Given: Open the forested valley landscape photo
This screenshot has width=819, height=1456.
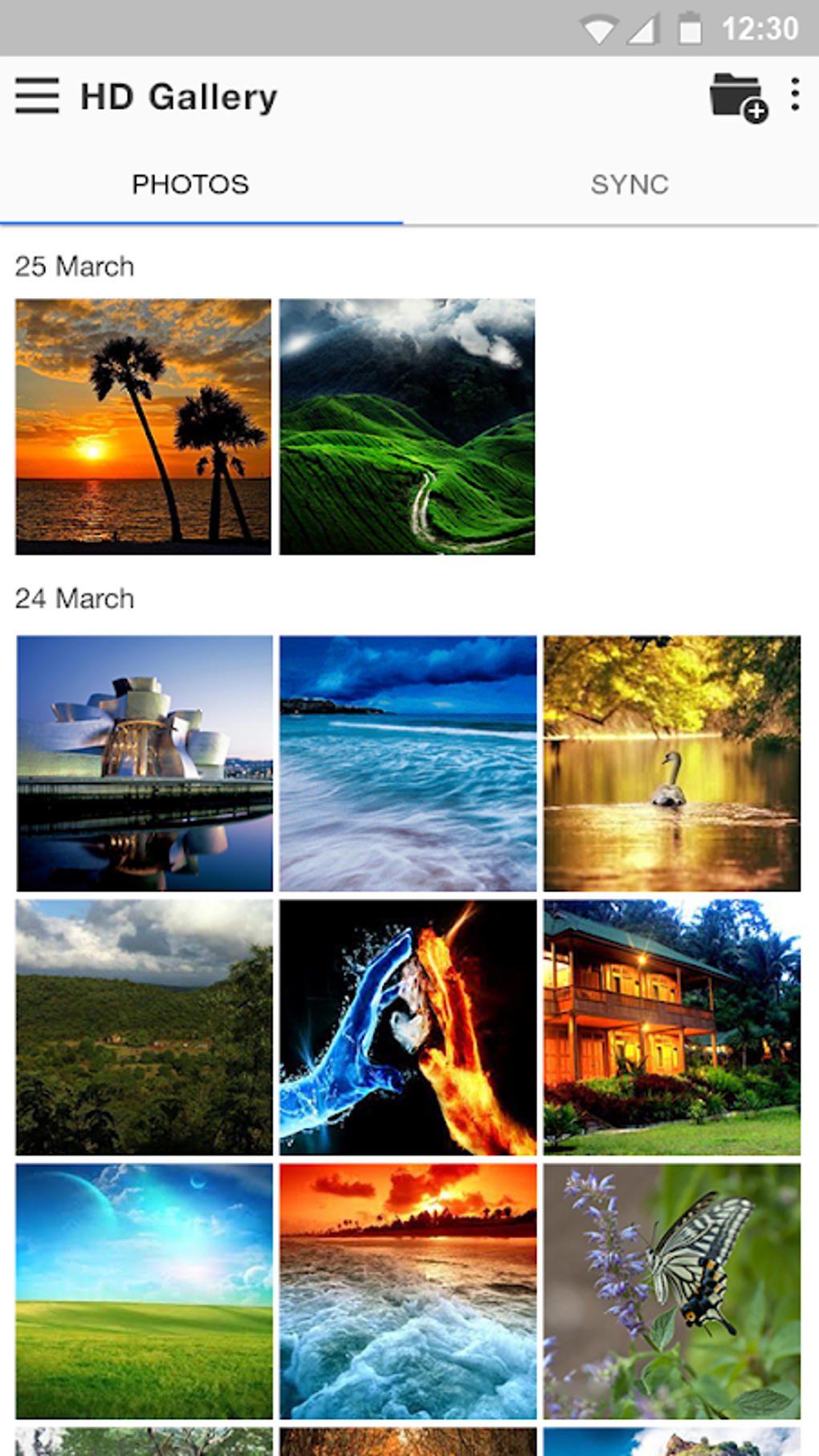Looking at the screenshot, I should click(x=145, y=1027).
